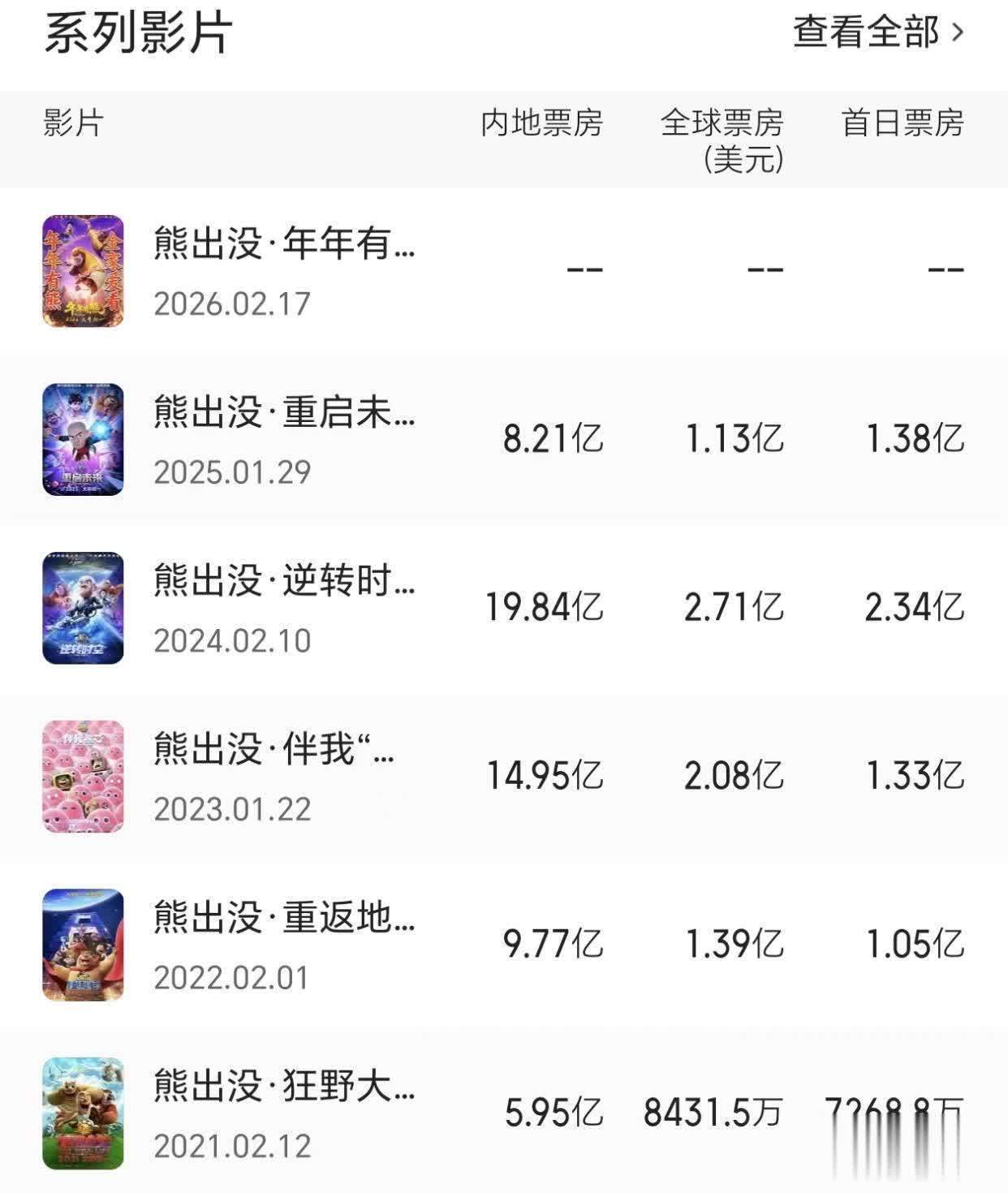Open the 熊出没·重返地… 2022.02.01 row

pos(284,945)
